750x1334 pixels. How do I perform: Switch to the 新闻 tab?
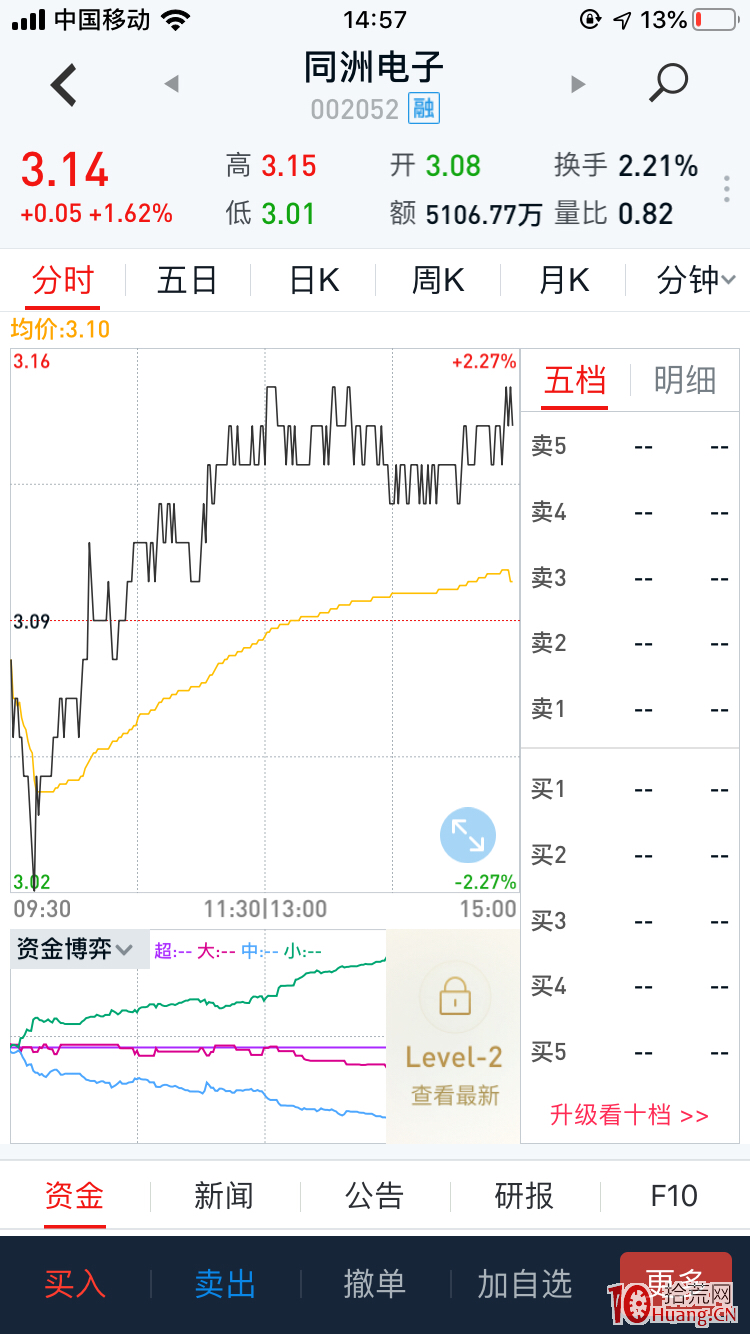pyautogui.click(x=224, y=1196)
